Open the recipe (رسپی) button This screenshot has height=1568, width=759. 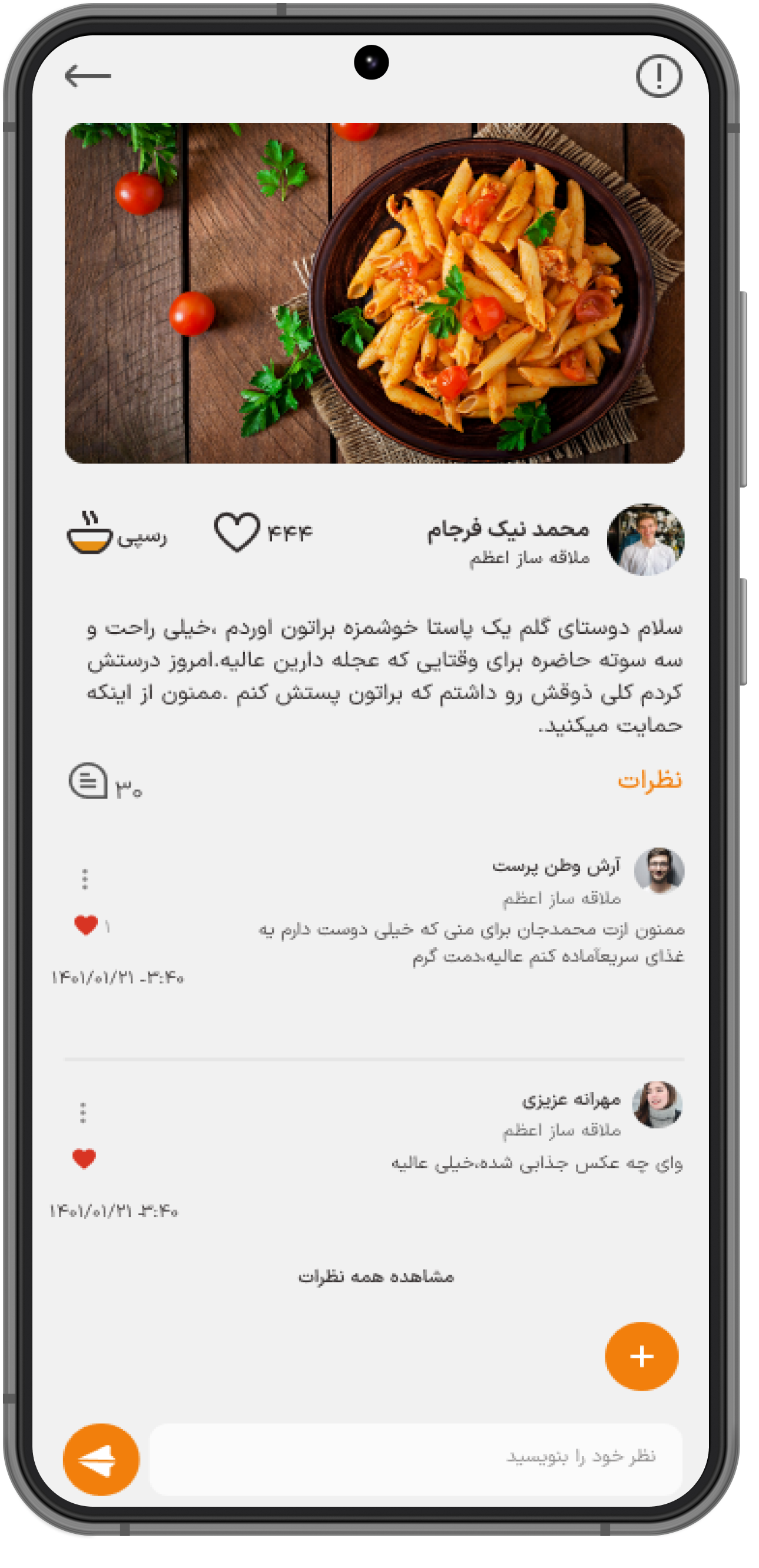(115, 534)
